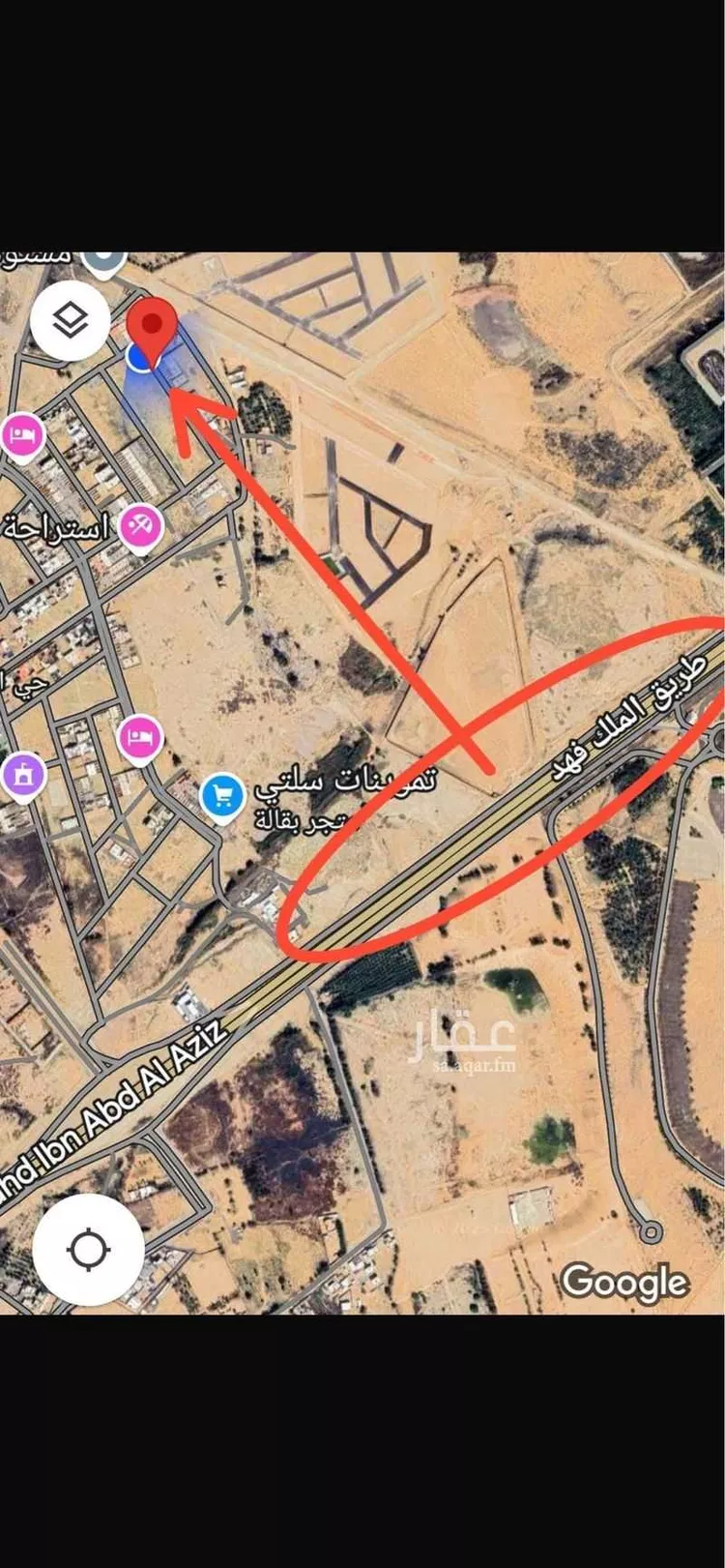Toggle satellite view via layers control

click(x=71, y=317)
